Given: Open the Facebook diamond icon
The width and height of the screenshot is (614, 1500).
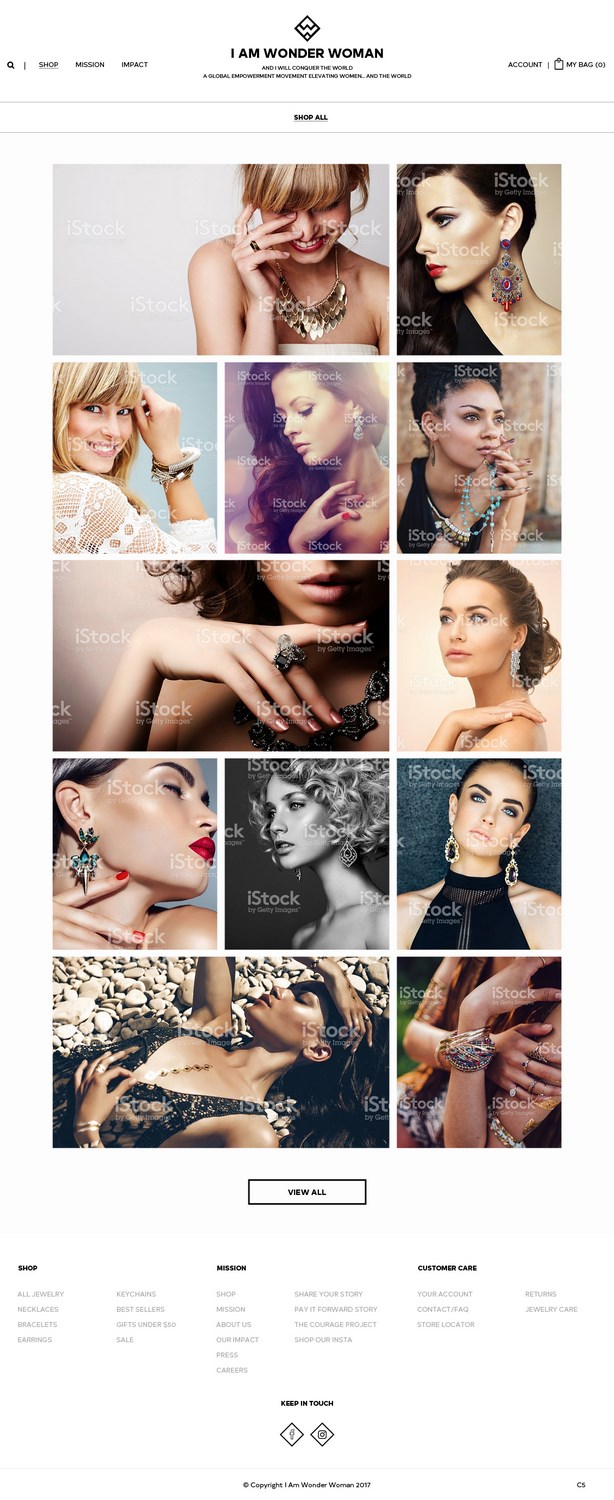Looking at the screenshot, I should pos(292,1434).
